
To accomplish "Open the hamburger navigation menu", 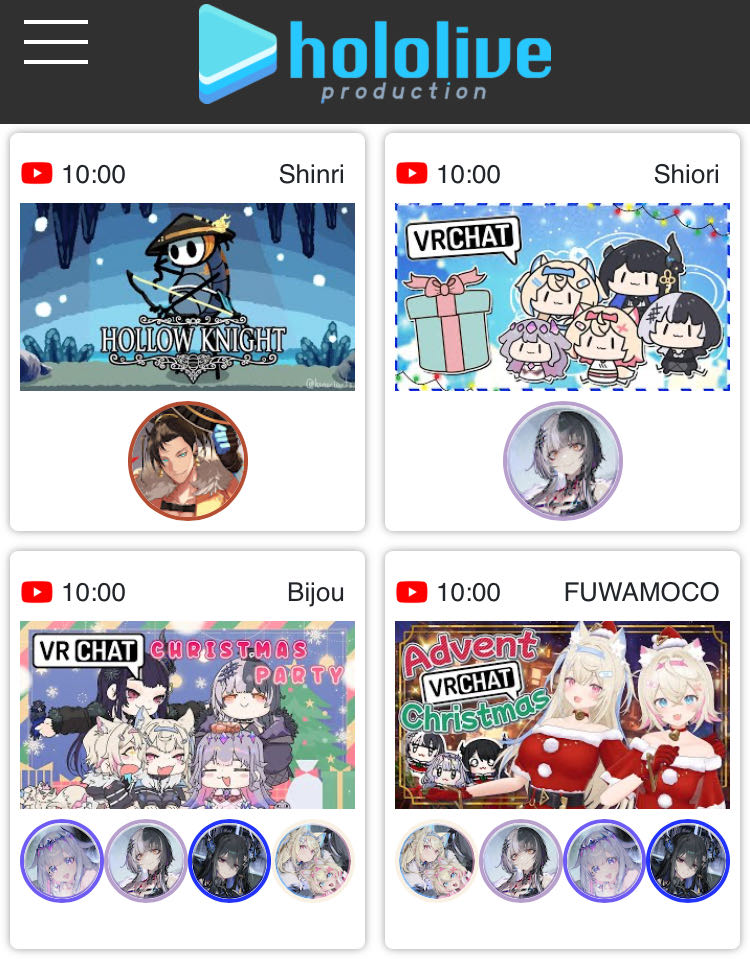I will point(56,42).
